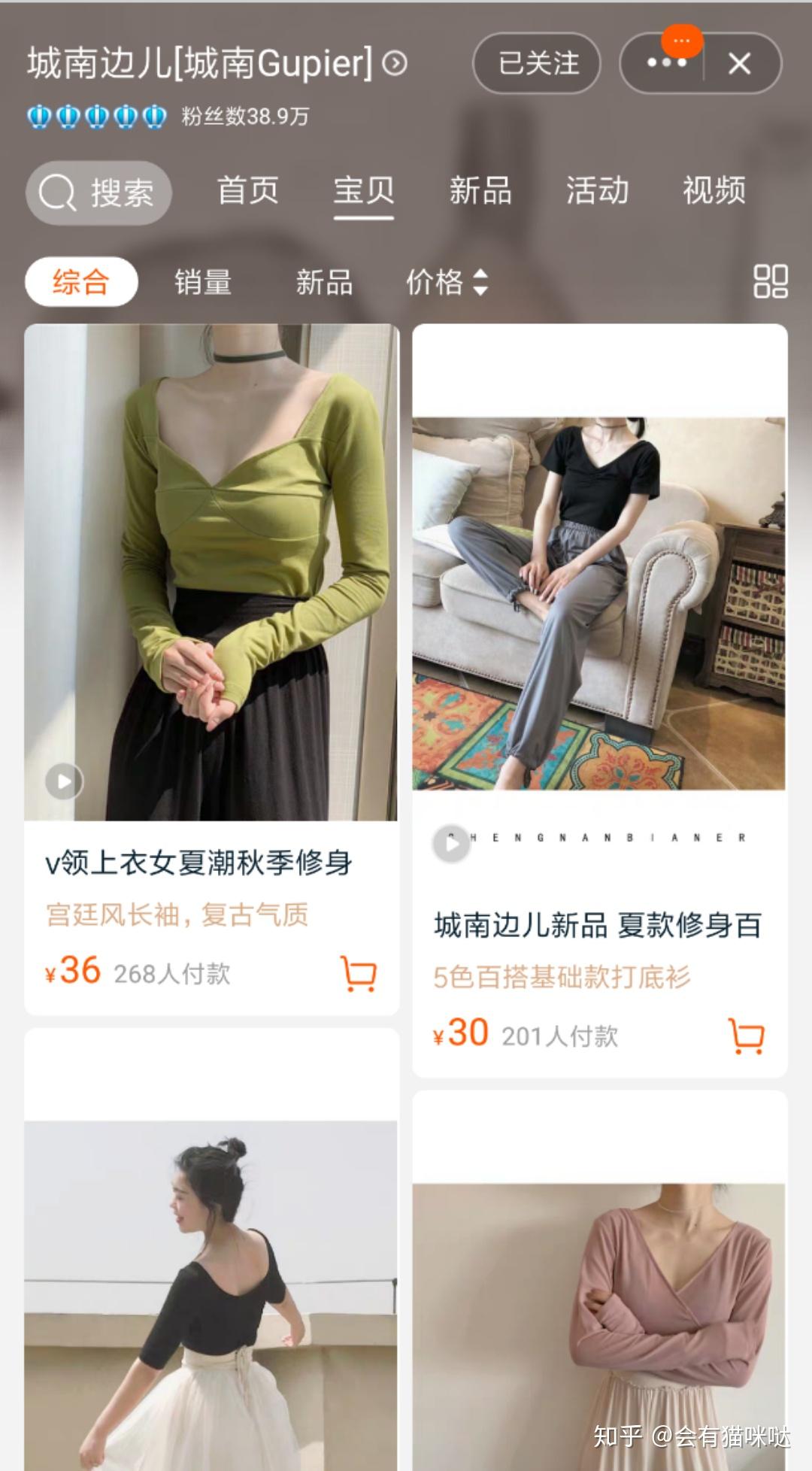Image resolution: width=812 pixels, height=1471 pixels.
Task: Close the shop mini program
Action: [740, 64]
